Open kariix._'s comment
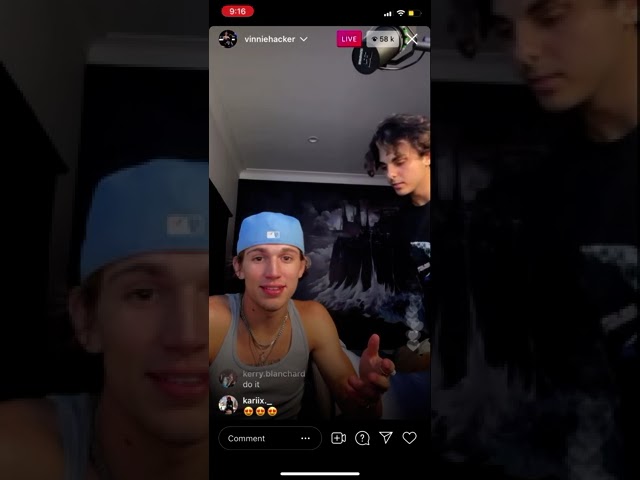 pos(249,406)
